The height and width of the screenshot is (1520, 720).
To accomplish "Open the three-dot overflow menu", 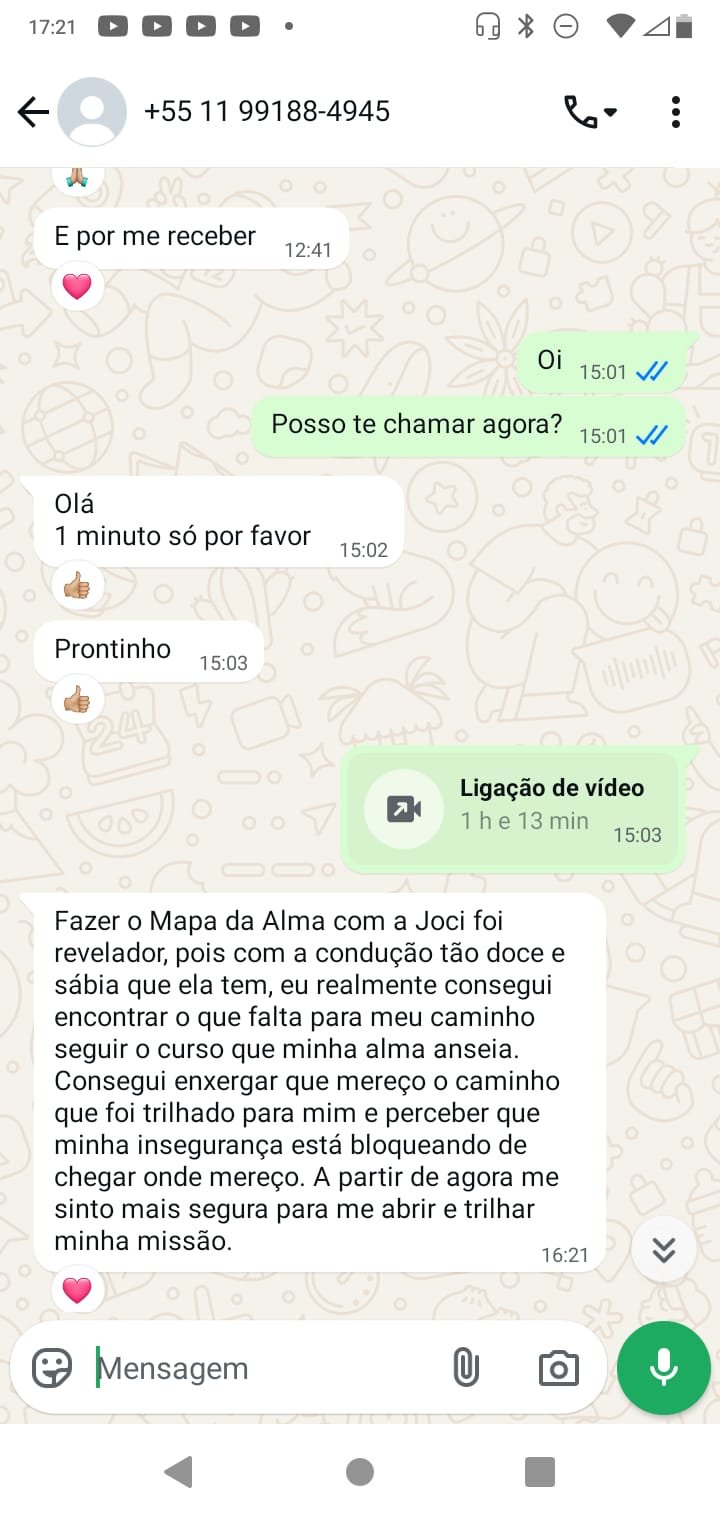I will point(676,112).
